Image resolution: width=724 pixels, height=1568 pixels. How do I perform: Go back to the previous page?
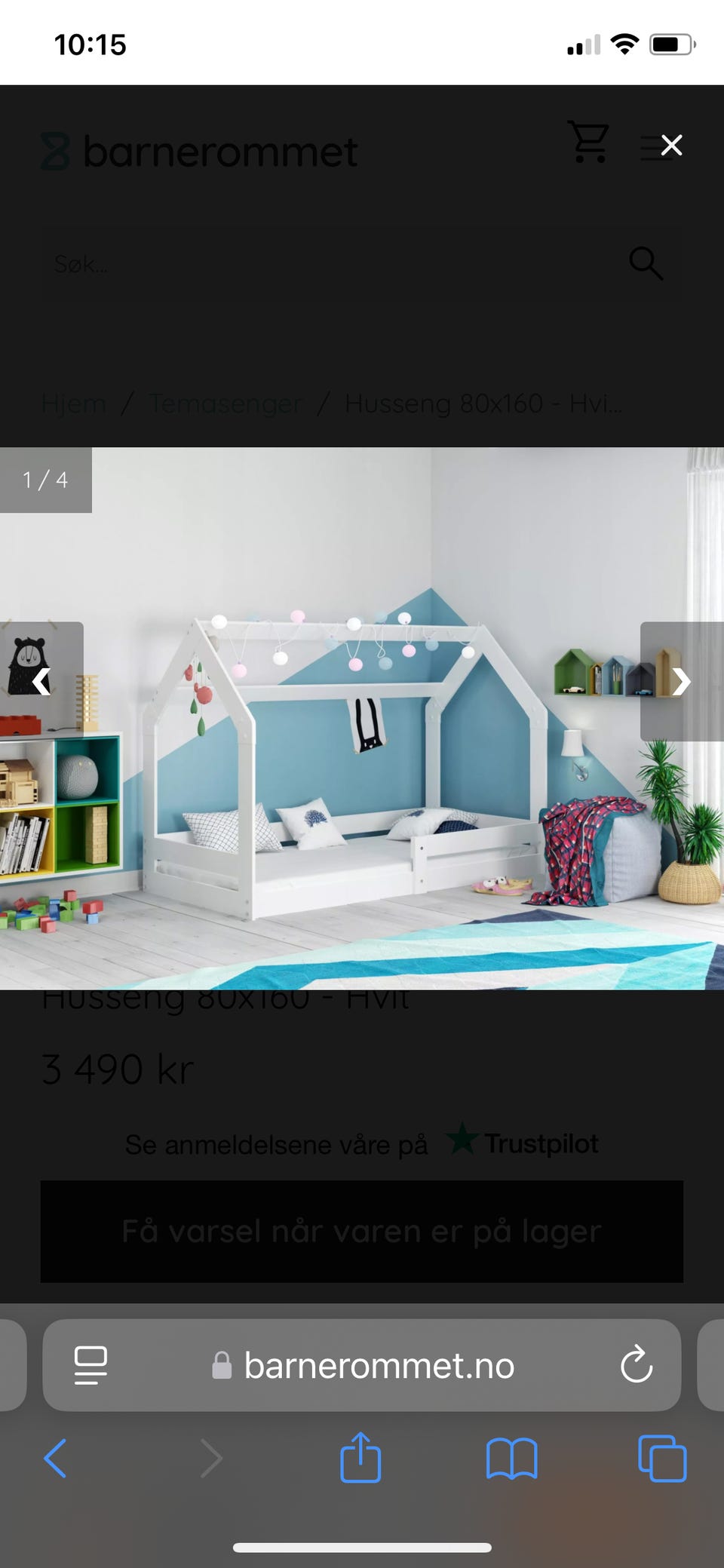(56, 1458)
